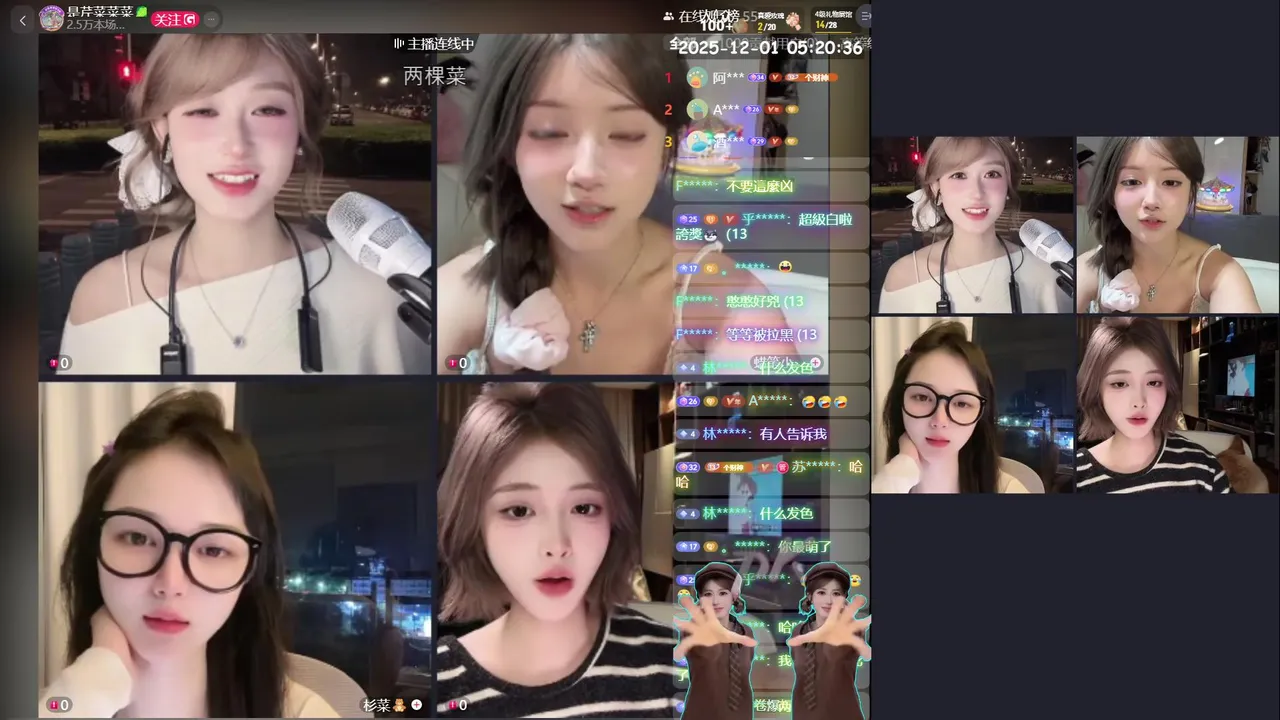Collapse the panel with the top-right arrow
This screenshot has width=1280, height=720.
click(x=865, y=15)
